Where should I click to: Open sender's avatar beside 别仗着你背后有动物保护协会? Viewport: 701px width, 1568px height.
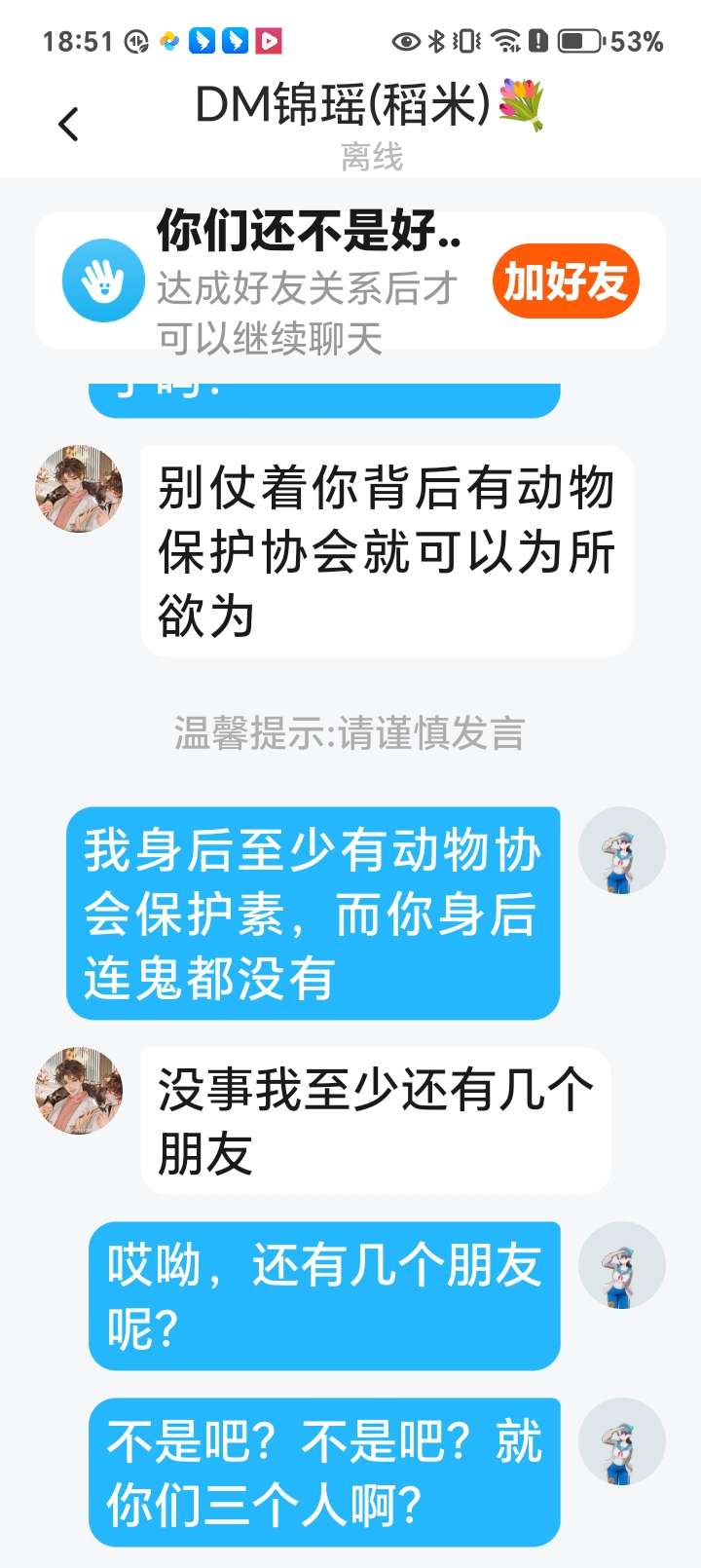pos(79,489)
